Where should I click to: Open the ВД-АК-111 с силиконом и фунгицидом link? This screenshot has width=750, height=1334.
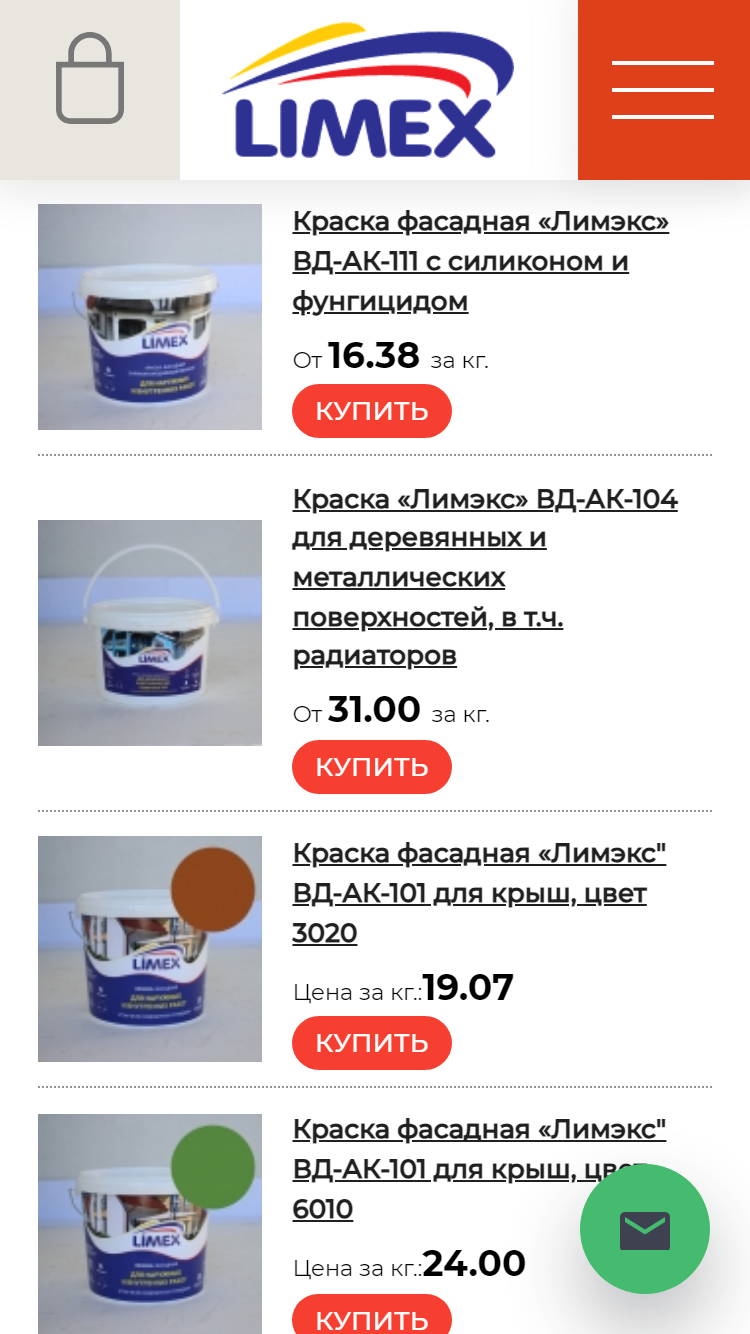point(481,261)
